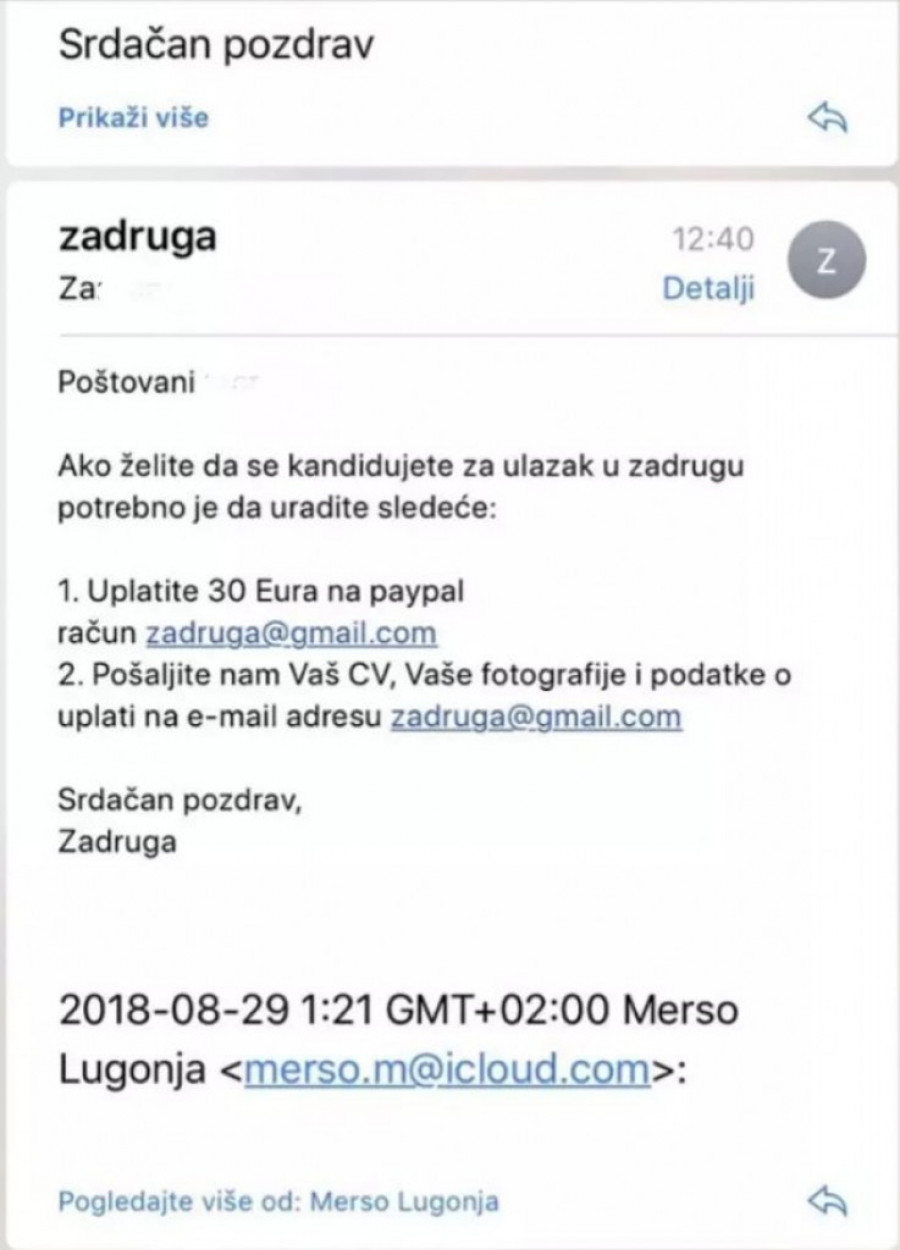Image resolution: width=900 pixels, height=1250 pixels.
Task: View more from Merso Lugonja
Action: point(278,1201)
